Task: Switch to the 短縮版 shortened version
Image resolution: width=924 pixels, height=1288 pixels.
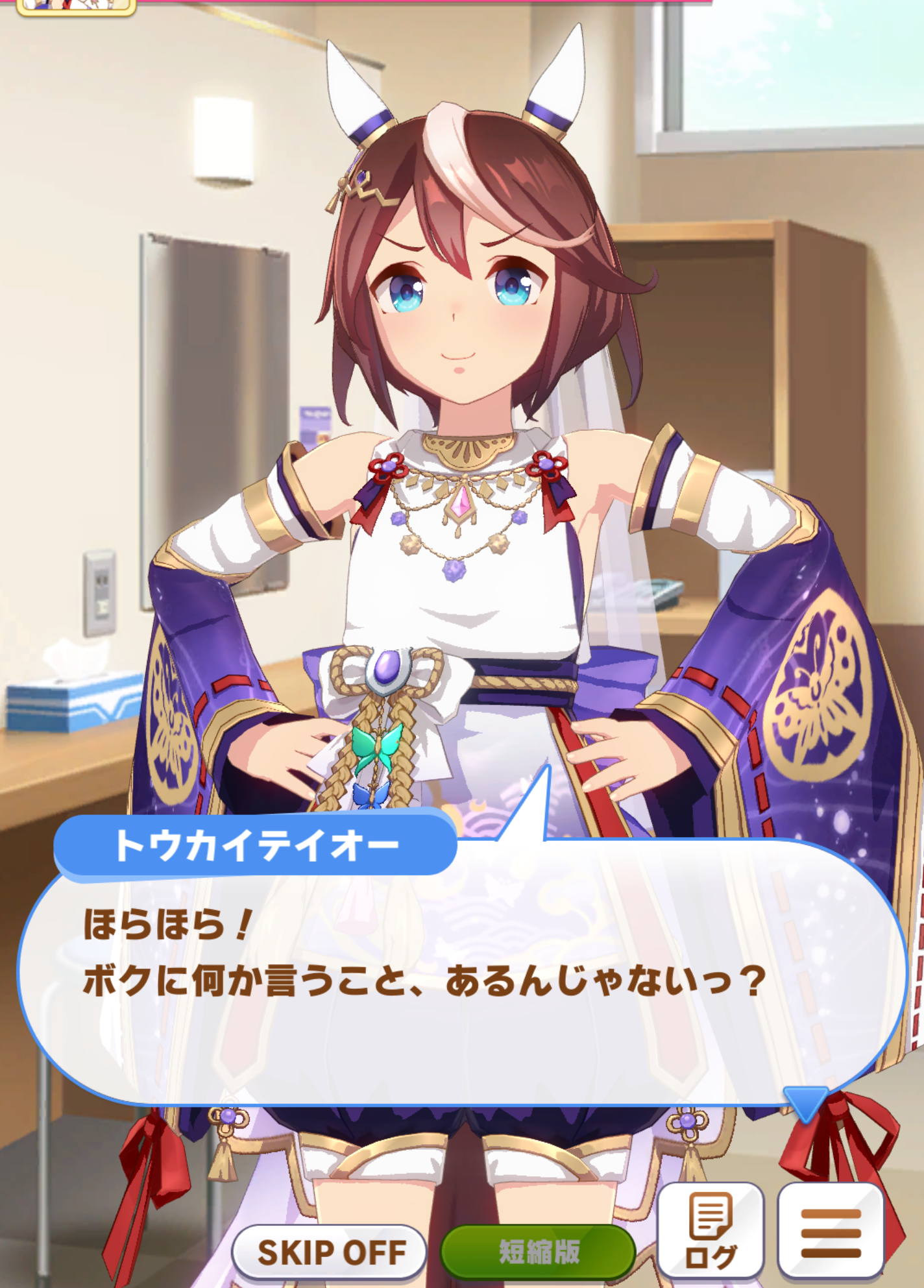Action: [x=538, y=1251]
